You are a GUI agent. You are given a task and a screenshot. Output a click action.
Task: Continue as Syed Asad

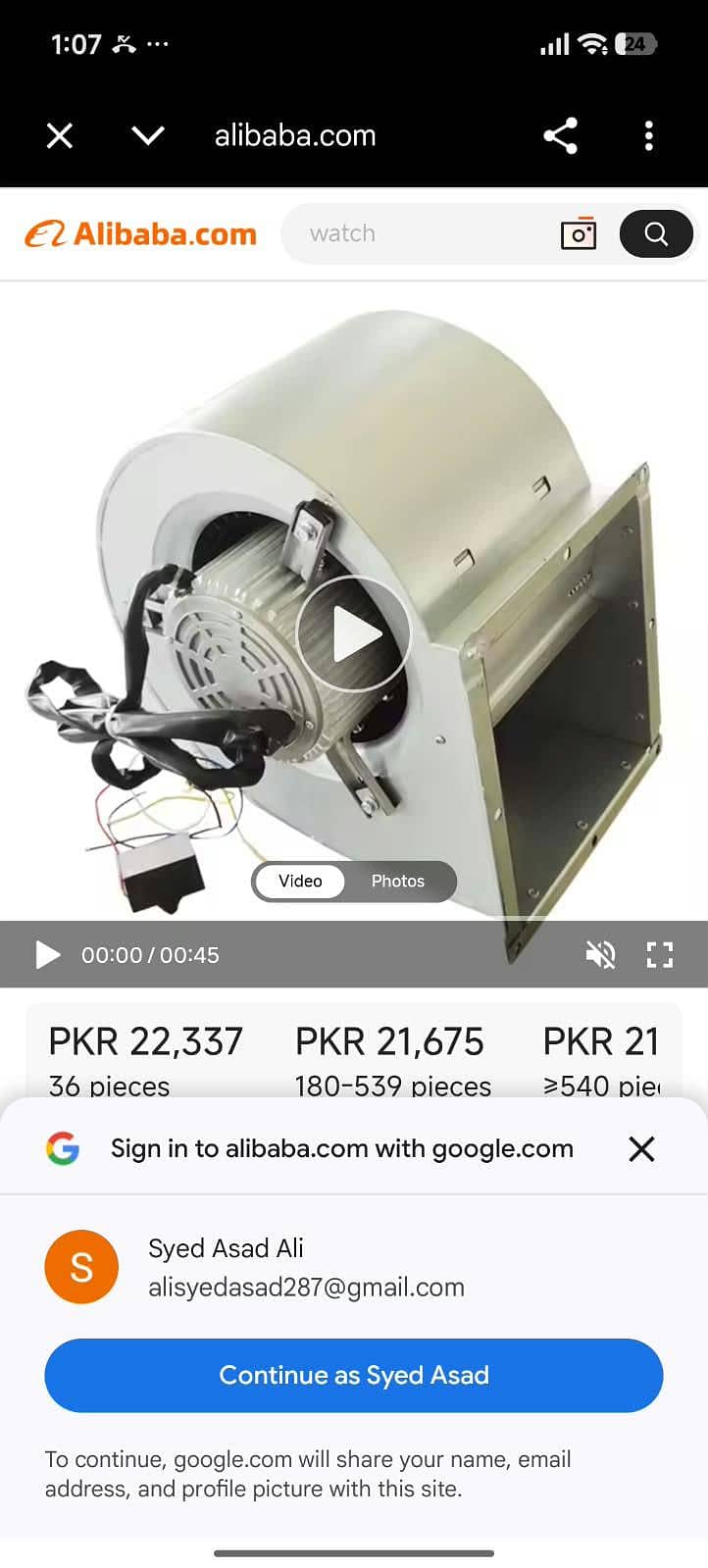coord(354,1375)
